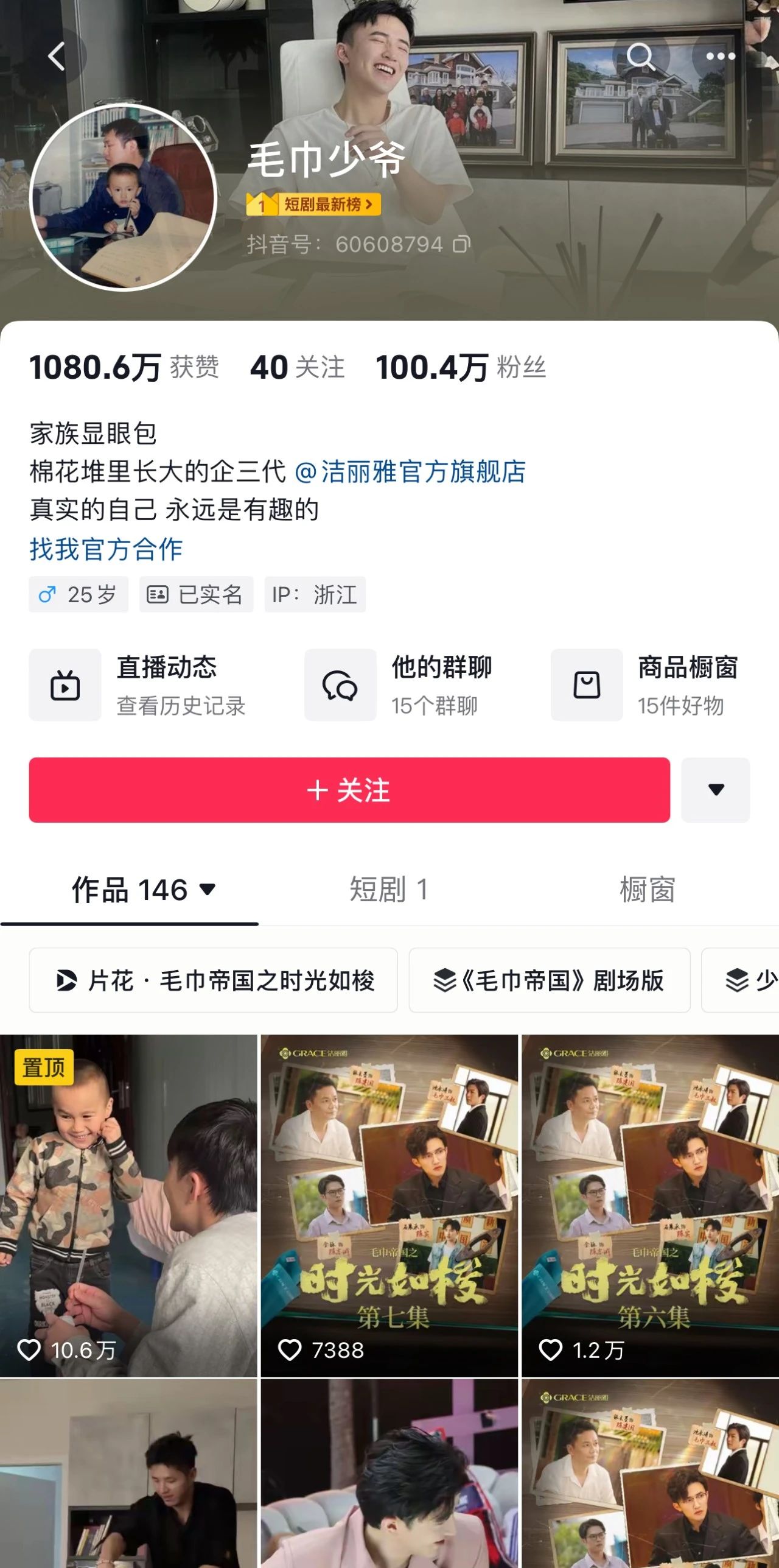Select the 作品 146 tab

(x=144, y=890)
